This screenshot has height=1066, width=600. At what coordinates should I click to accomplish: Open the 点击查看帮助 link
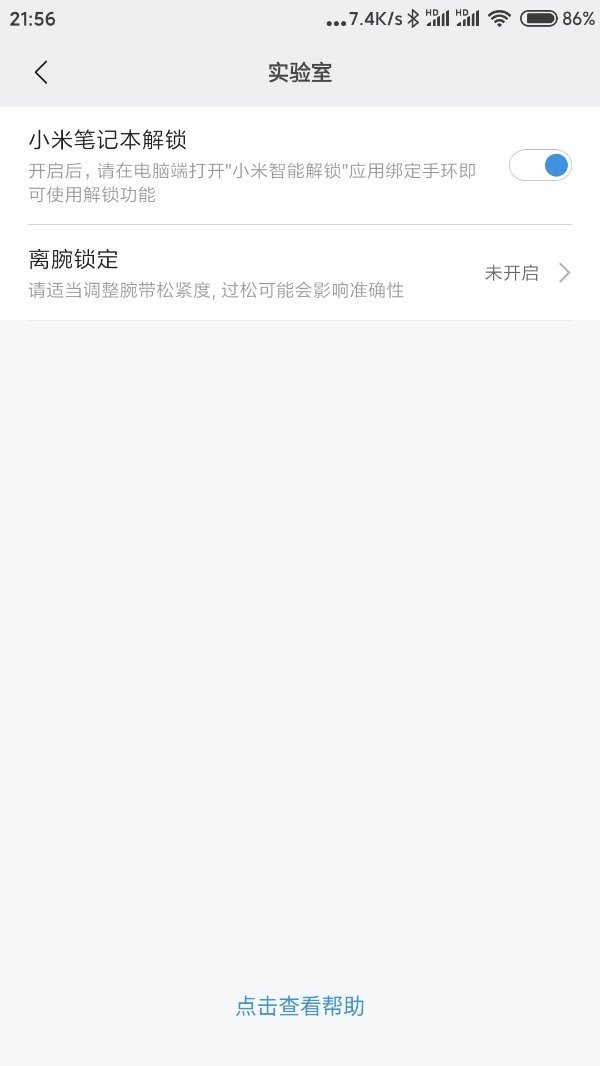(300, 1006)
